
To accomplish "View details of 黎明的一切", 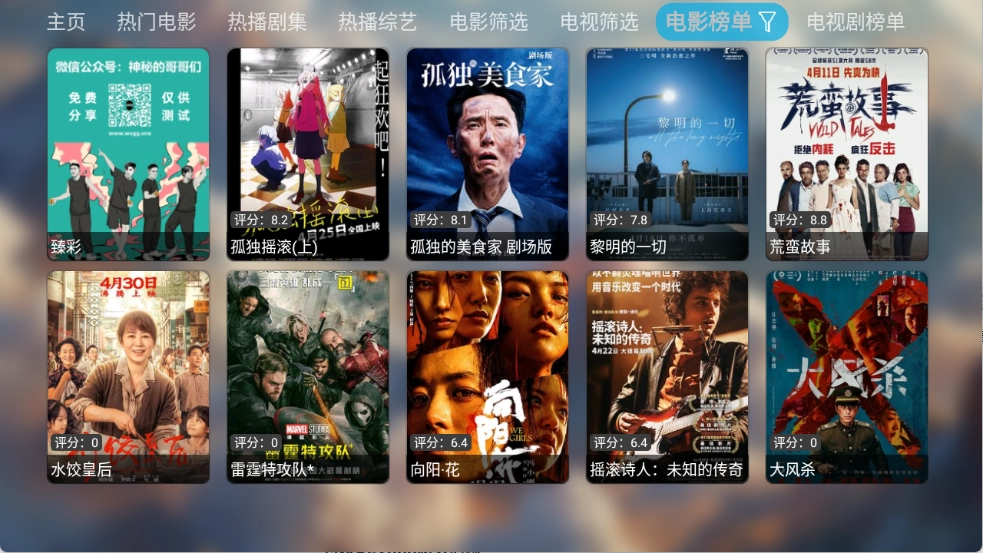I will click(x=667, y=154).
